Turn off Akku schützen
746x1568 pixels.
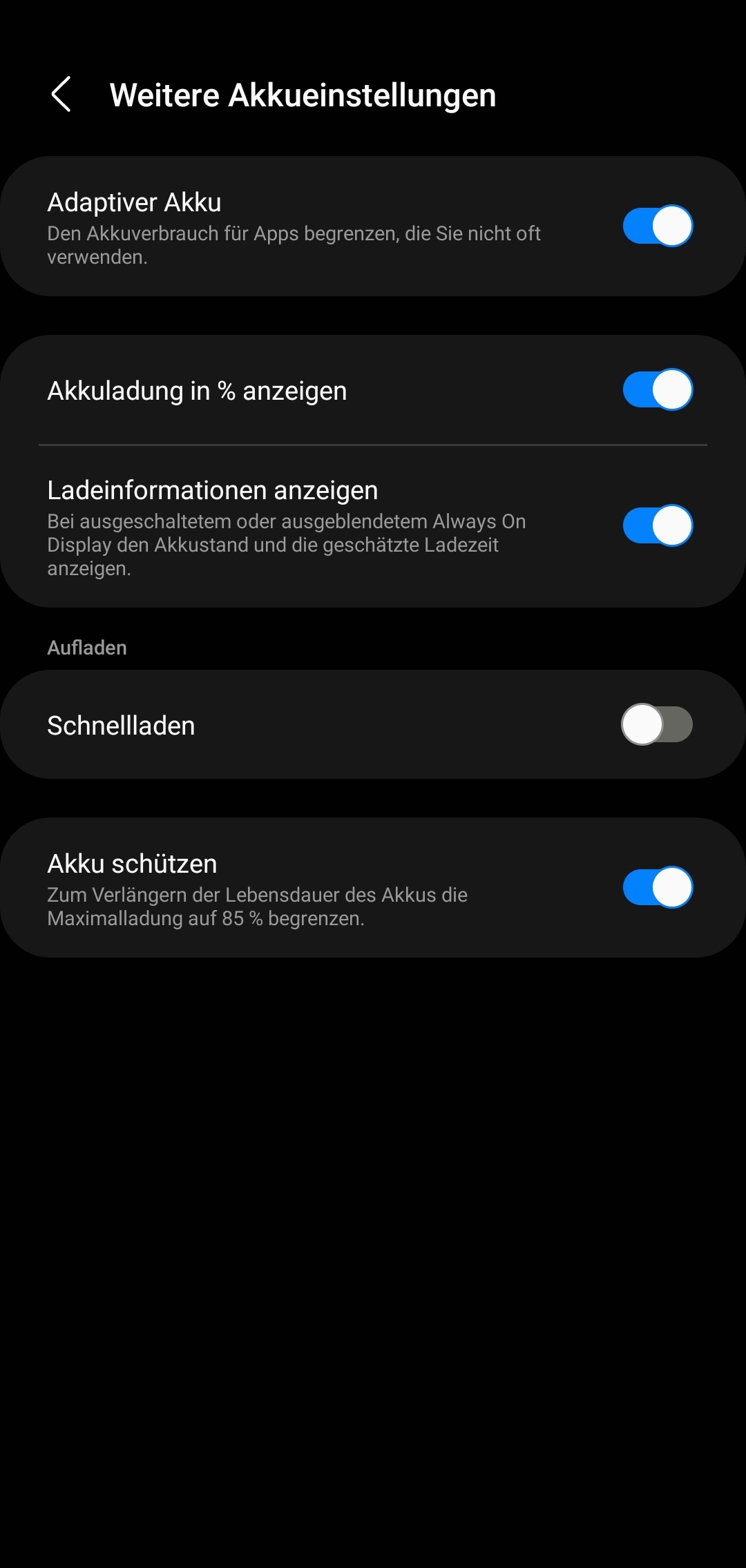[x=658, y=887]
